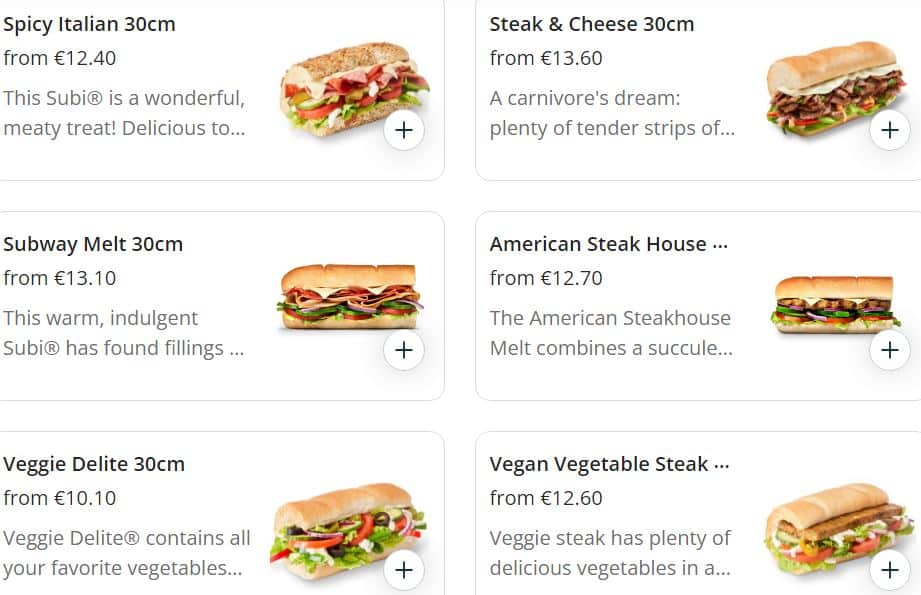Add Spicy Italian 30cm to the order
Viewport: 921px width, 595px height.
404,130
